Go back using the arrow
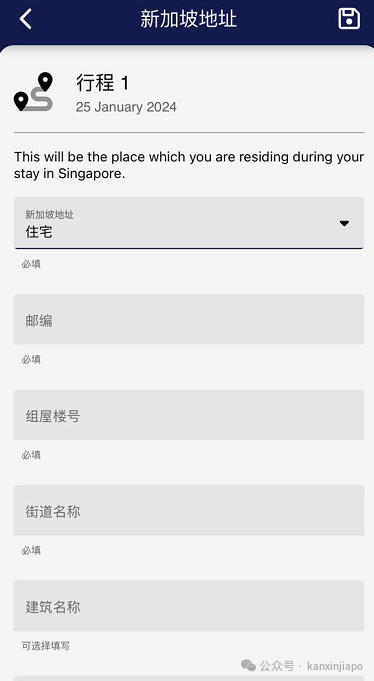Viewport: 374px width, 681px height. tap(26, 19)
